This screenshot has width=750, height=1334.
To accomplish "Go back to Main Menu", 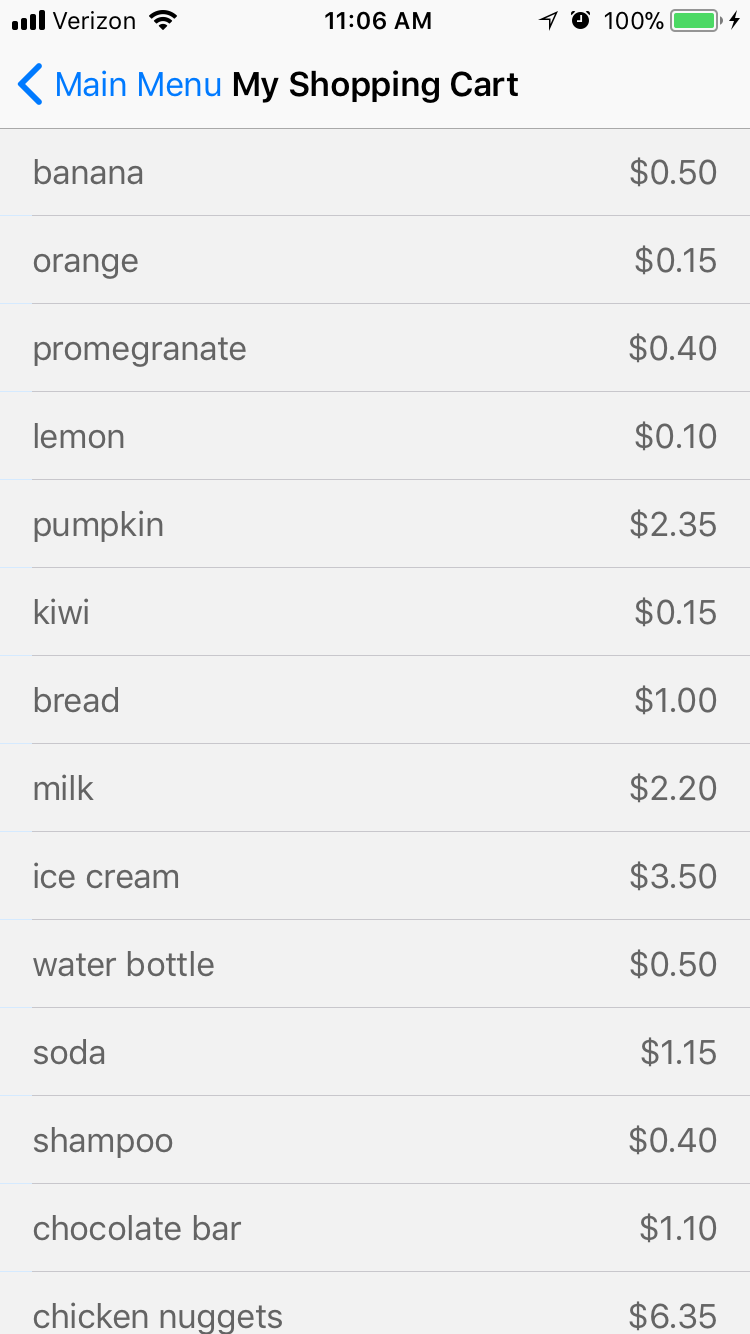I will (120, 85).
